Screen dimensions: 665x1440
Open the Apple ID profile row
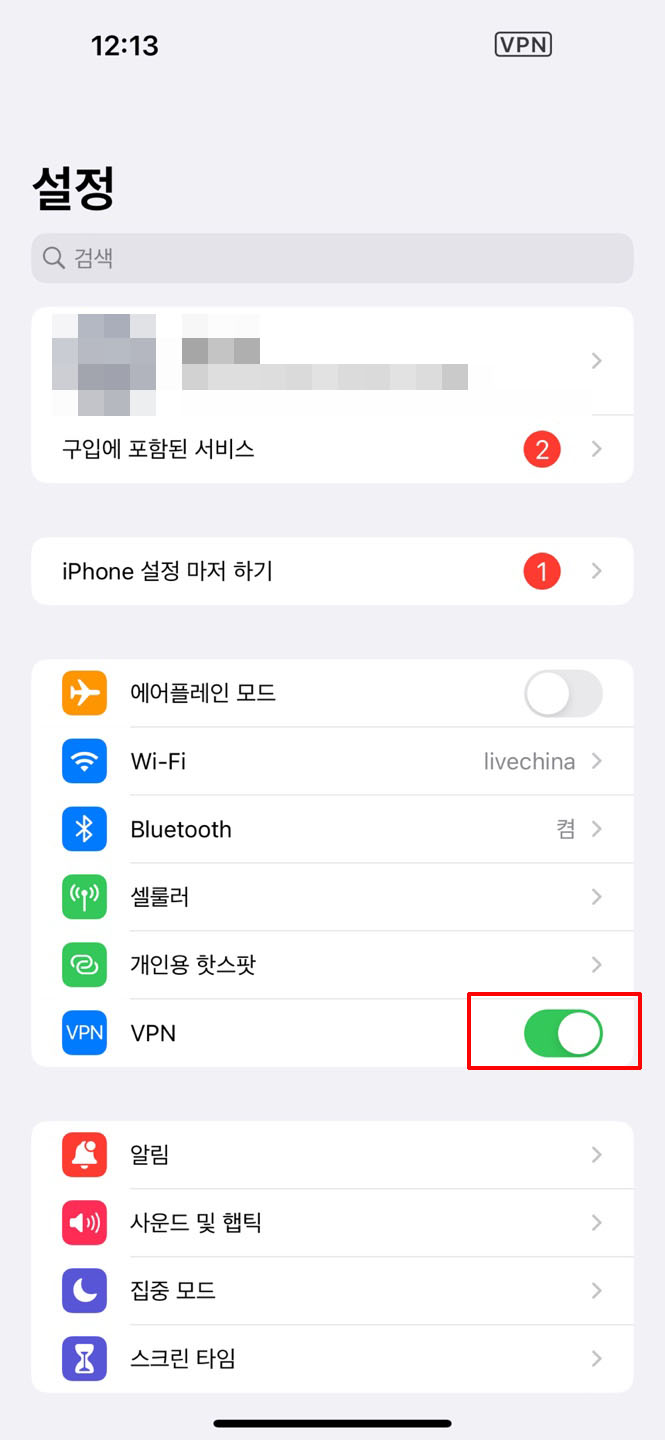point(332,361)
